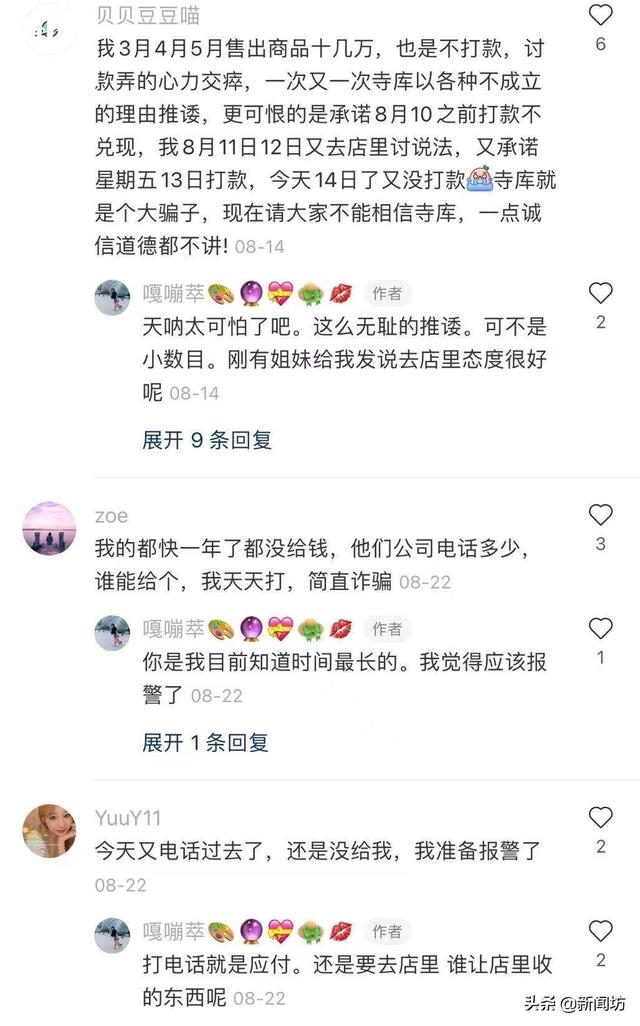Open zoe's profile avatar
This screenshot has width=640, height=1026.
(x=49, y=528)
